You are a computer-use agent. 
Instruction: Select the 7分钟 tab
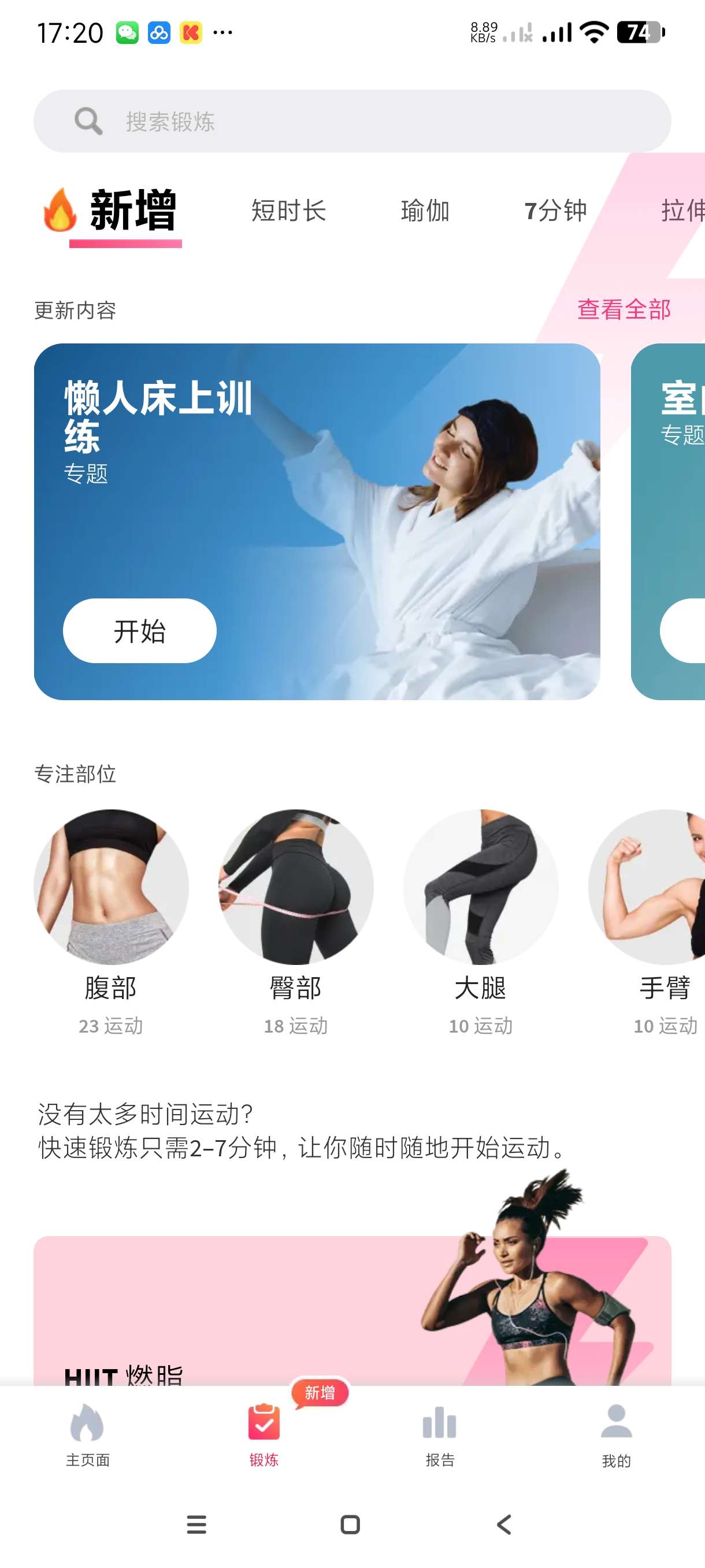tap(555, 210)
